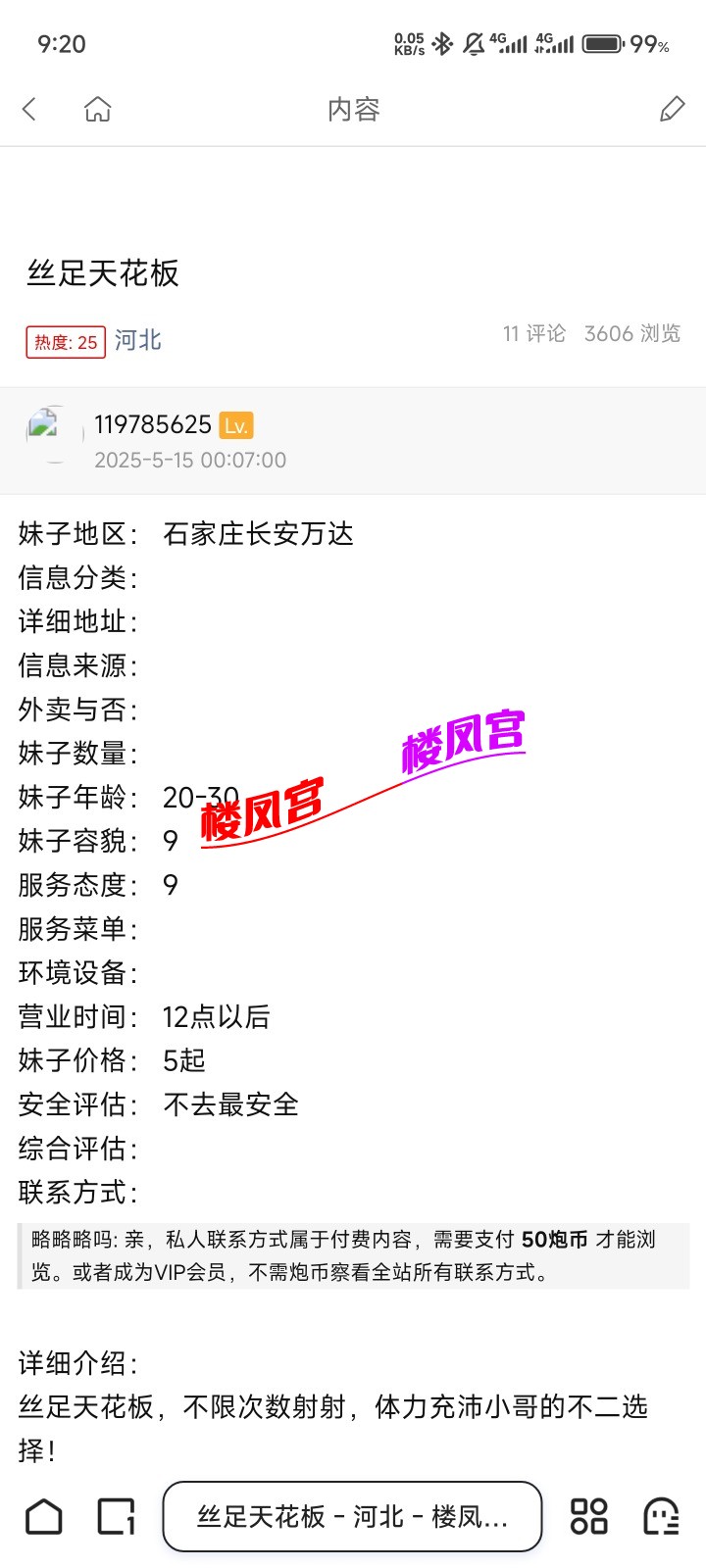Tap the edit pencil icon

(673, 109)
